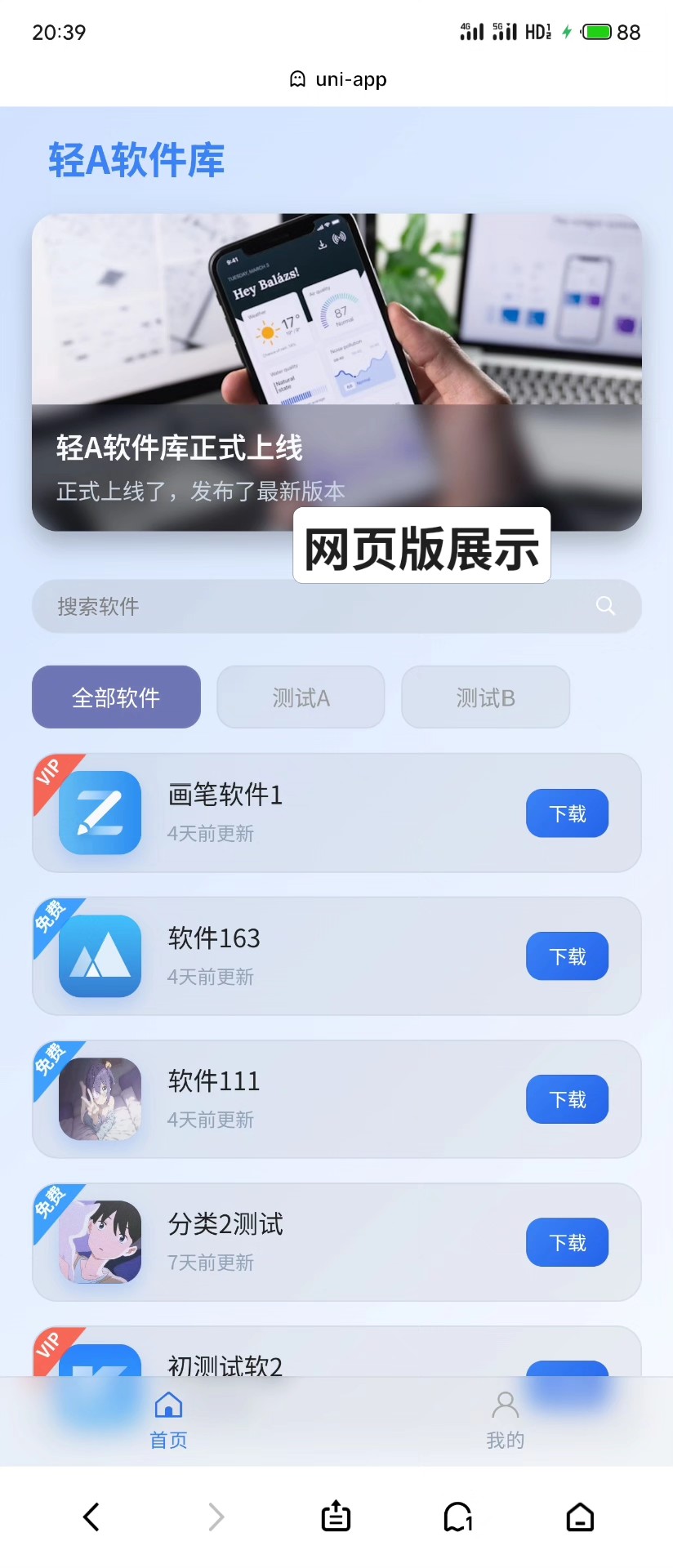Viewport: 673px width, 1568px height.
Task: Tap the magnifier search icon
Action: pyautogui.click(x=605, y=606)
